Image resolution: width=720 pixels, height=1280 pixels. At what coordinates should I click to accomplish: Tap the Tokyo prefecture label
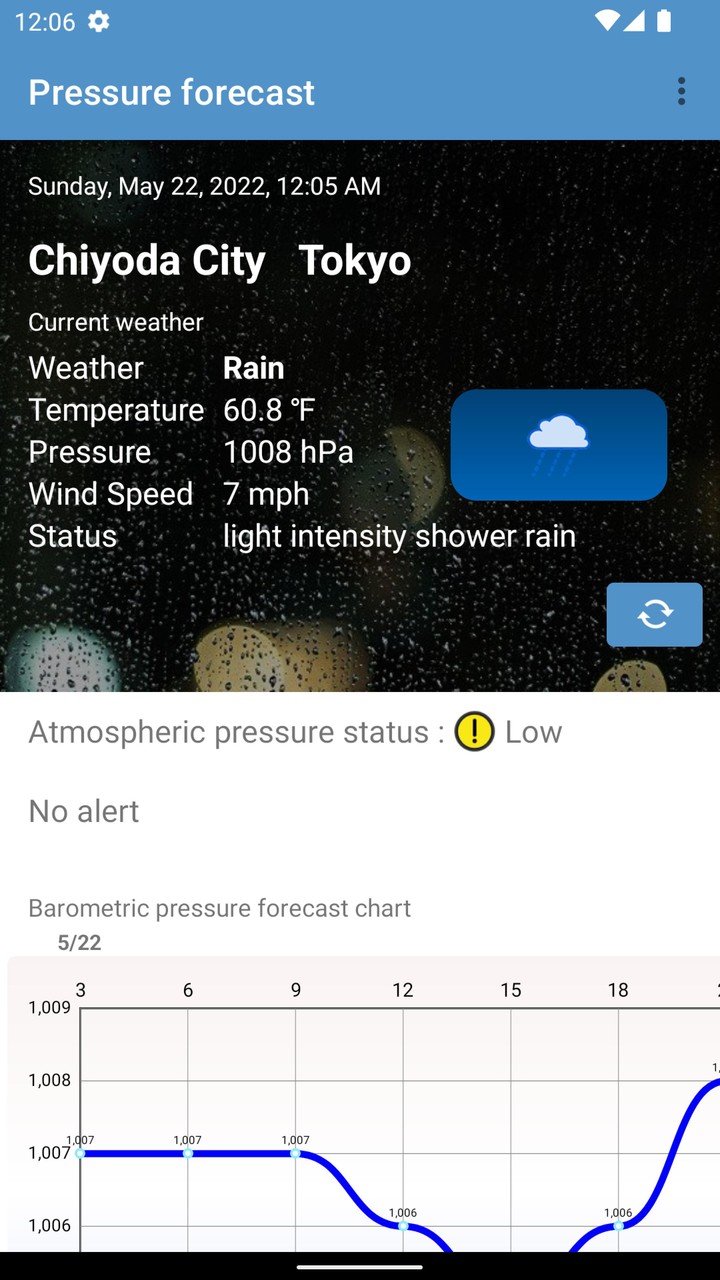(356, 260)
